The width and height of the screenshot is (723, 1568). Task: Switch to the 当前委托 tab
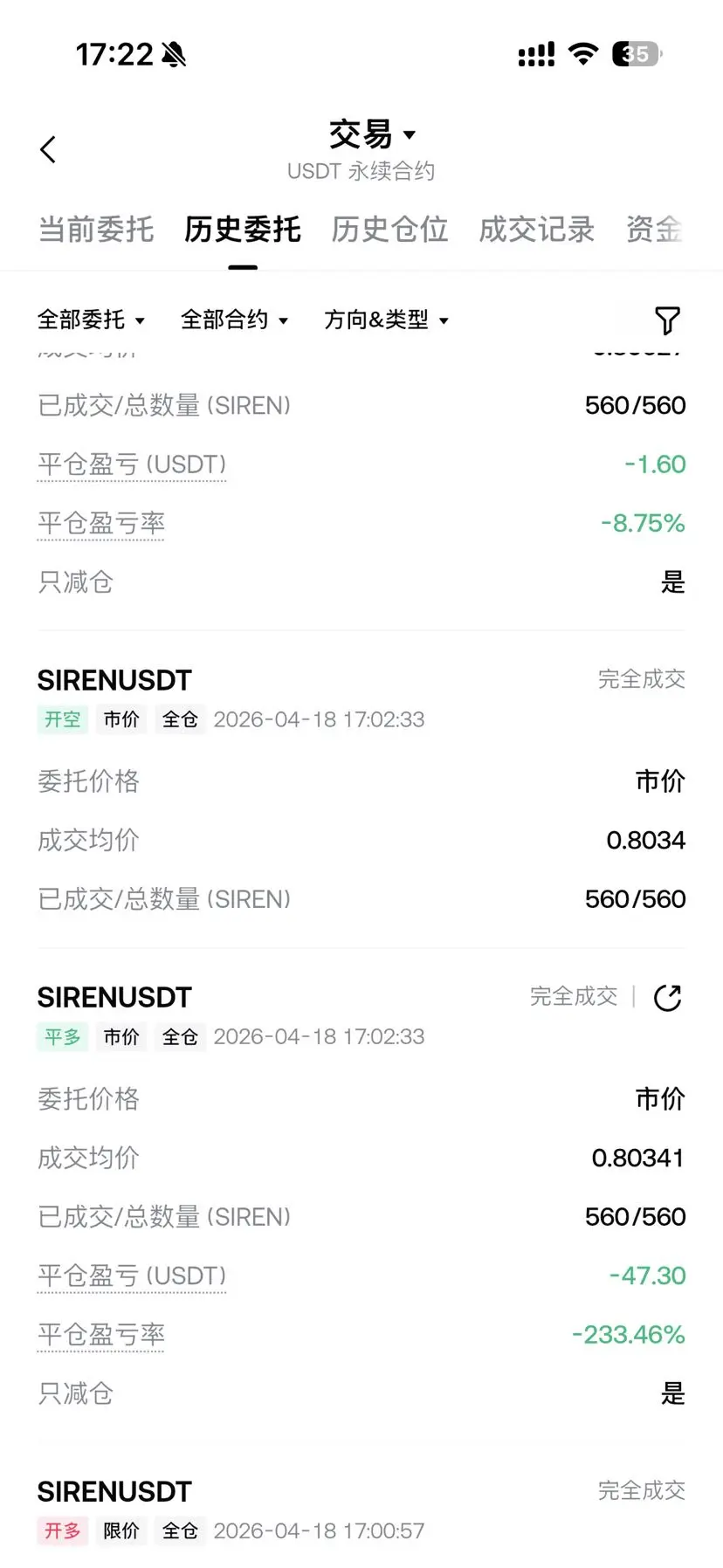click(x=96, y=230)
